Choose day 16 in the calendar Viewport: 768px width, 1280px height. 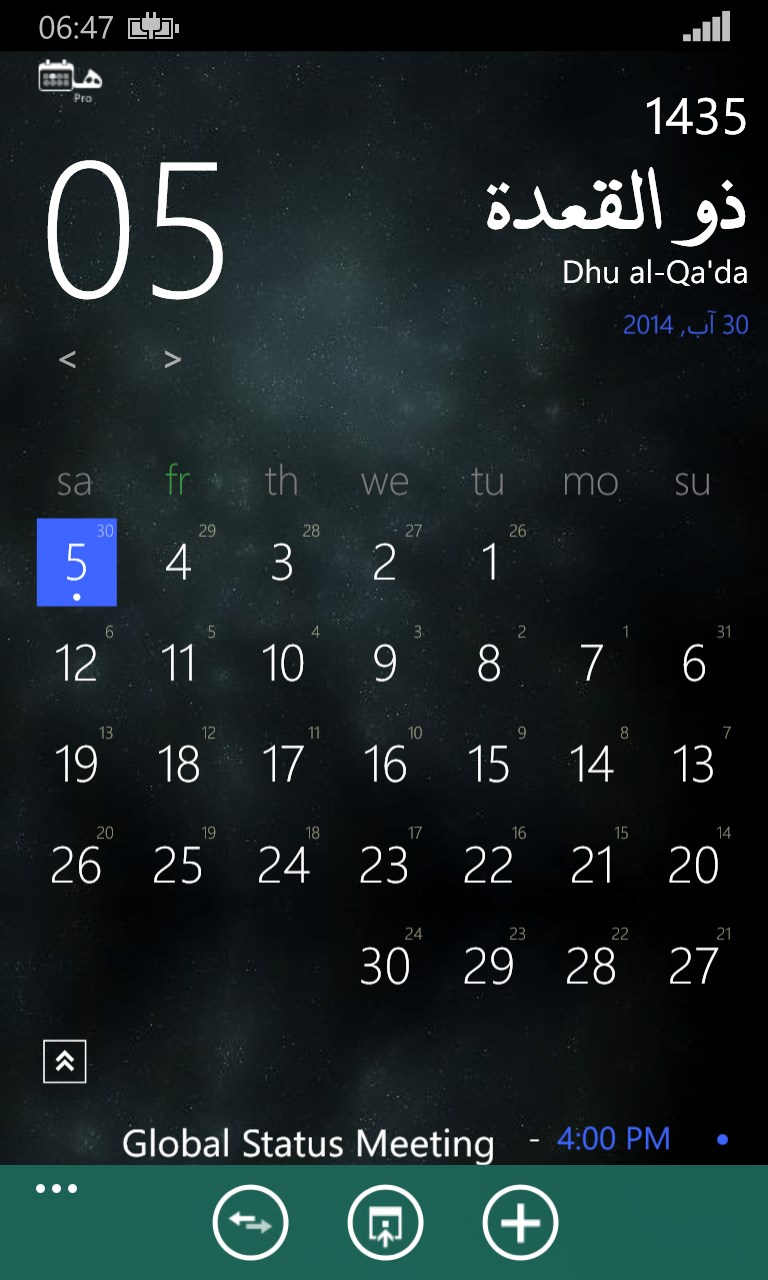click(x=385, y=765)
